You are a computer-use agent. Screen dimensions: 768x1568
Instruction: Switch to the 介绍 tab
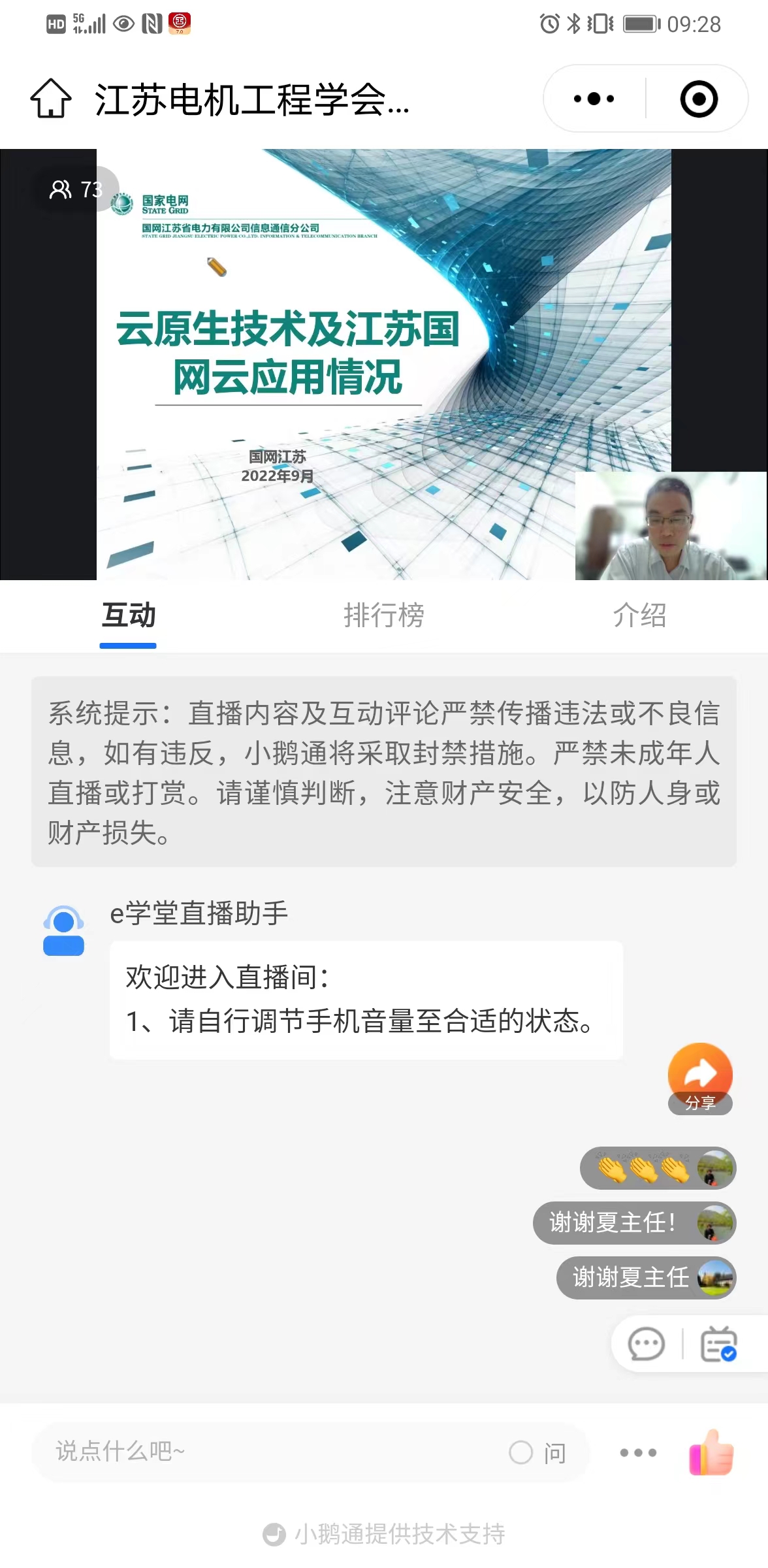(x=639, y=615)
